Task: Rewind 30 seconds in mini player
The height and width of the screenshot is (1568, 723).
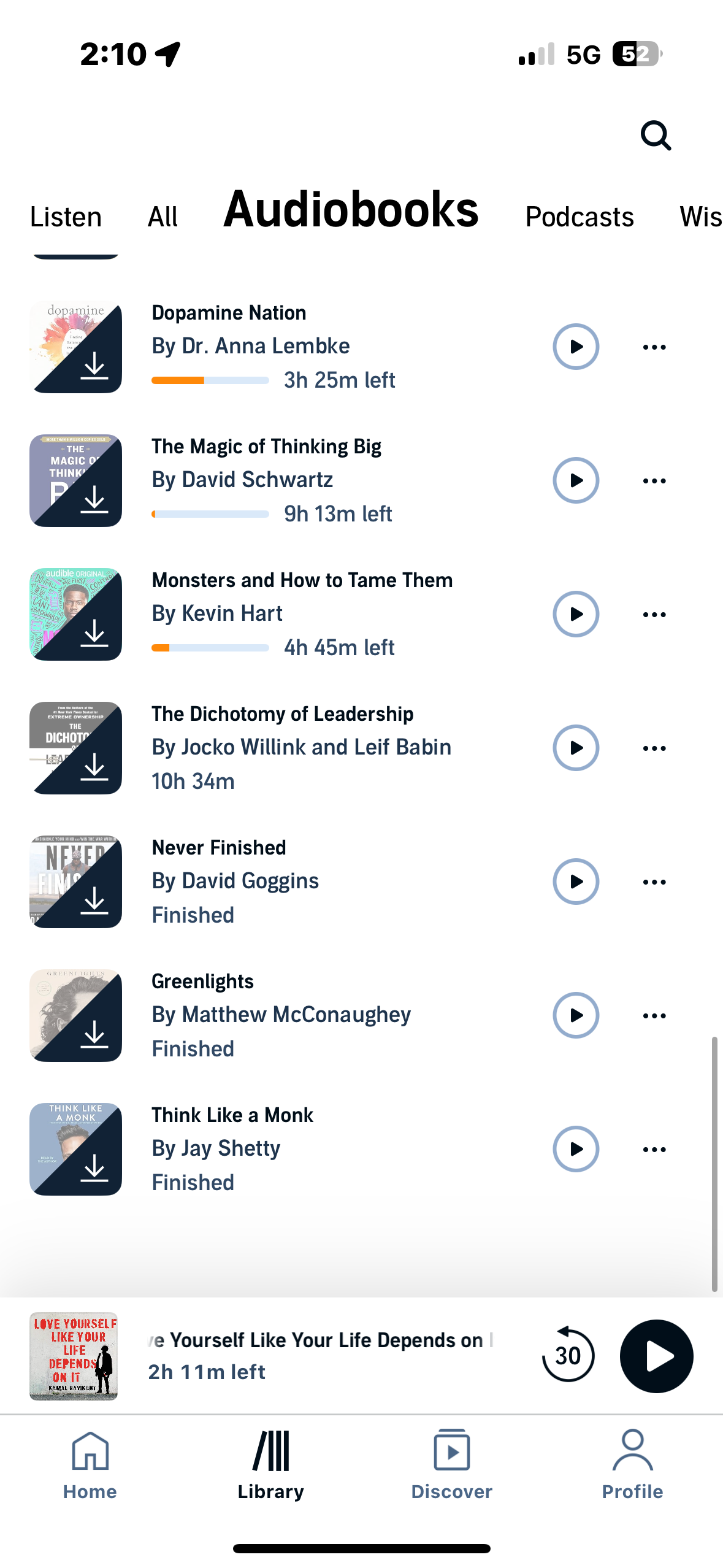Action: click(568, 1356)
